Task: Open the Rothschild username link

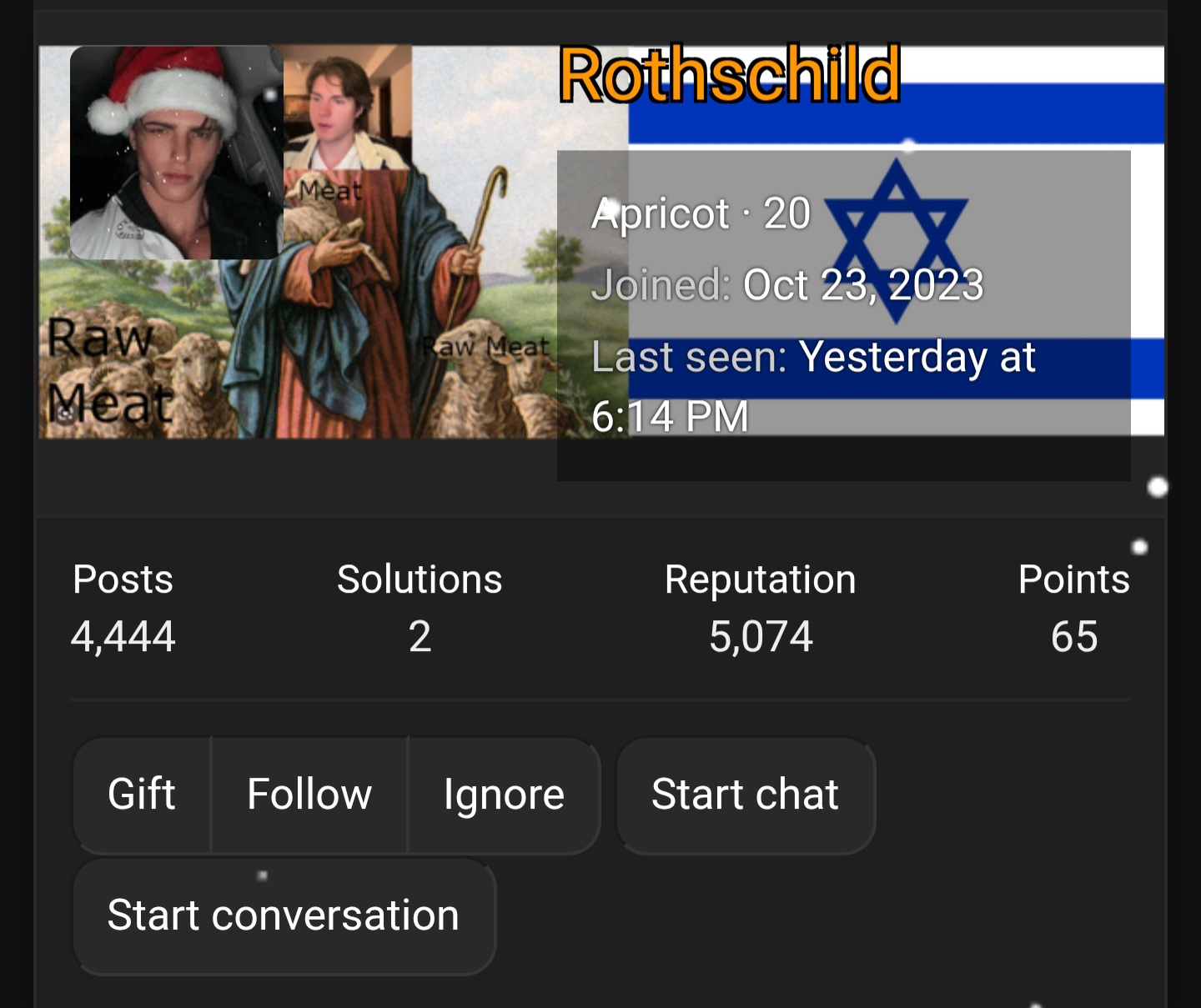Action: [729, 75]
